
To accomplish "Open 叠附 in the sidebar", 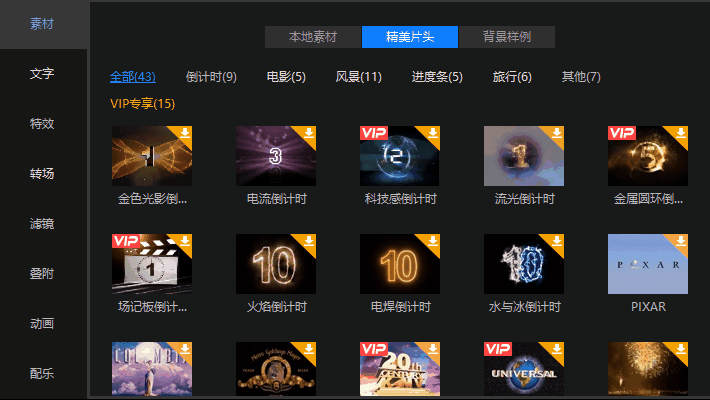I will tap(42, 274).
